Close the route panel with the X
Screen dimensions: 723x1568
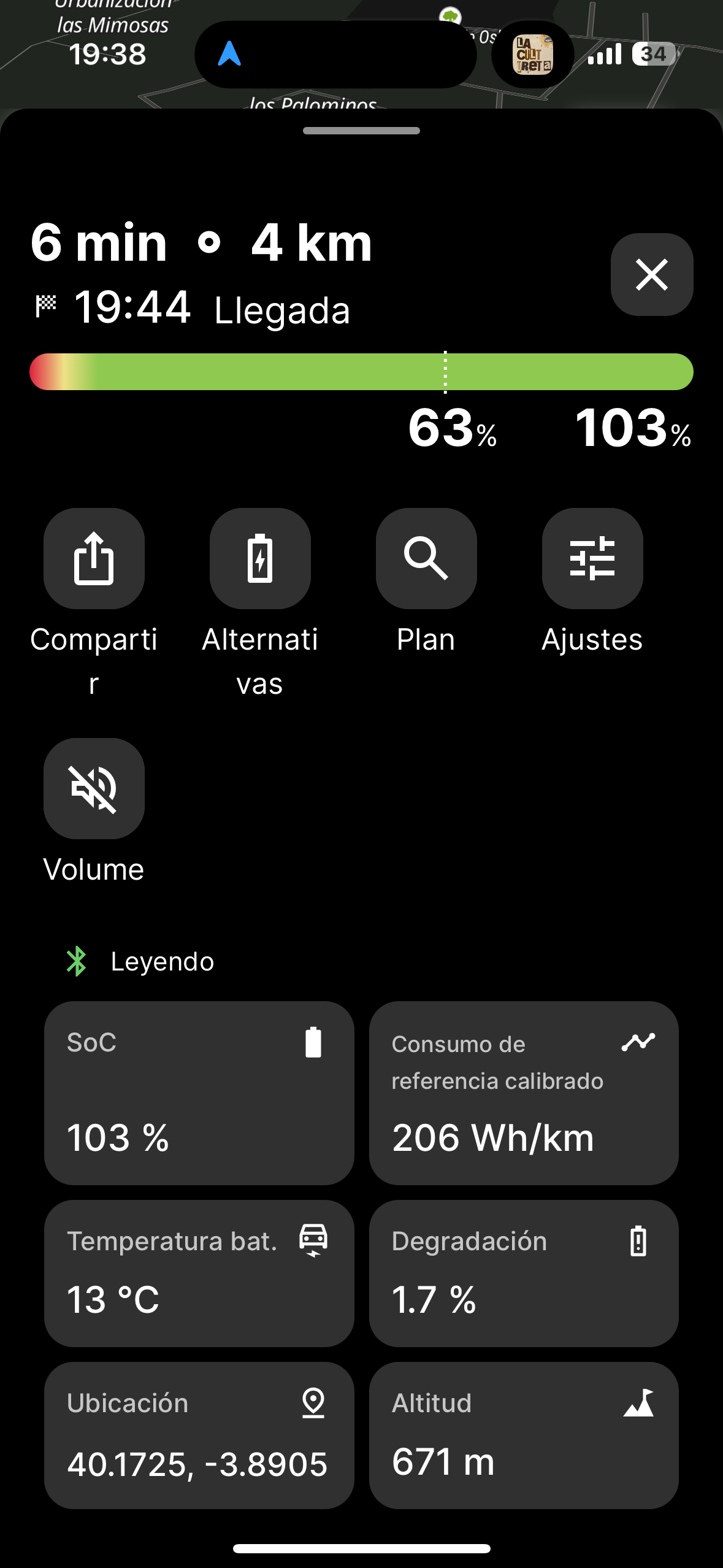[x=651, y=274]
